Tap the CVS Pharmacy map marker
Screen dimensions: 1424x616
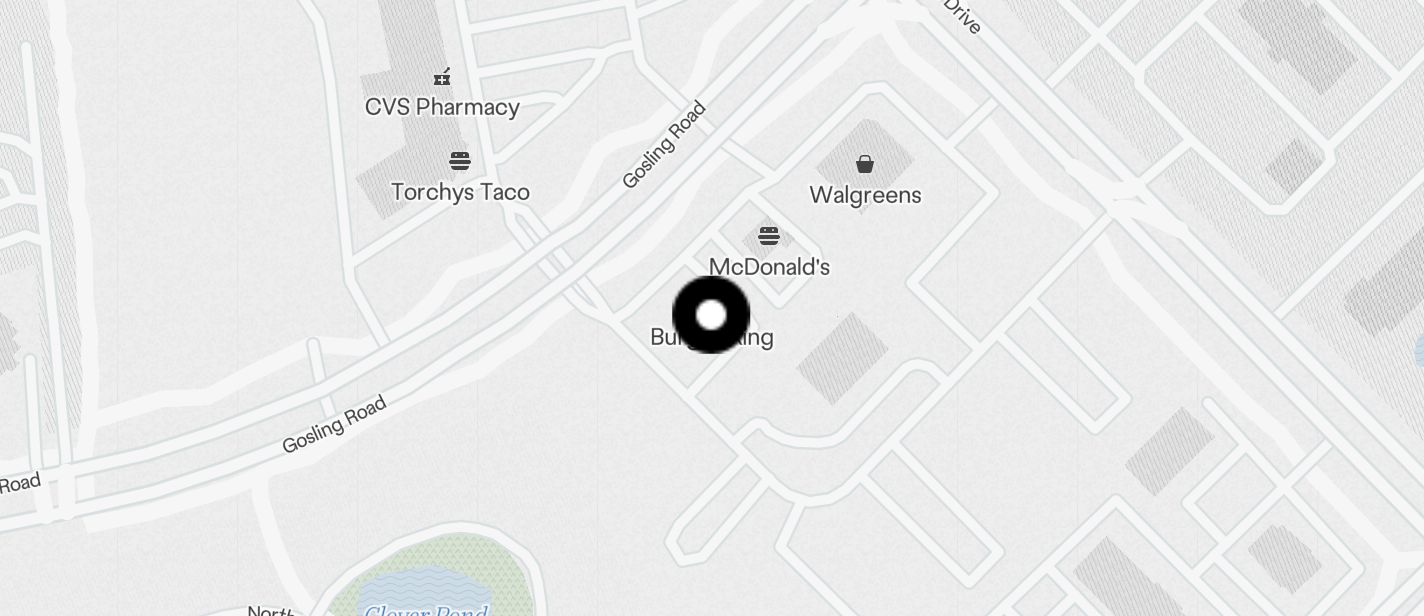442,77
